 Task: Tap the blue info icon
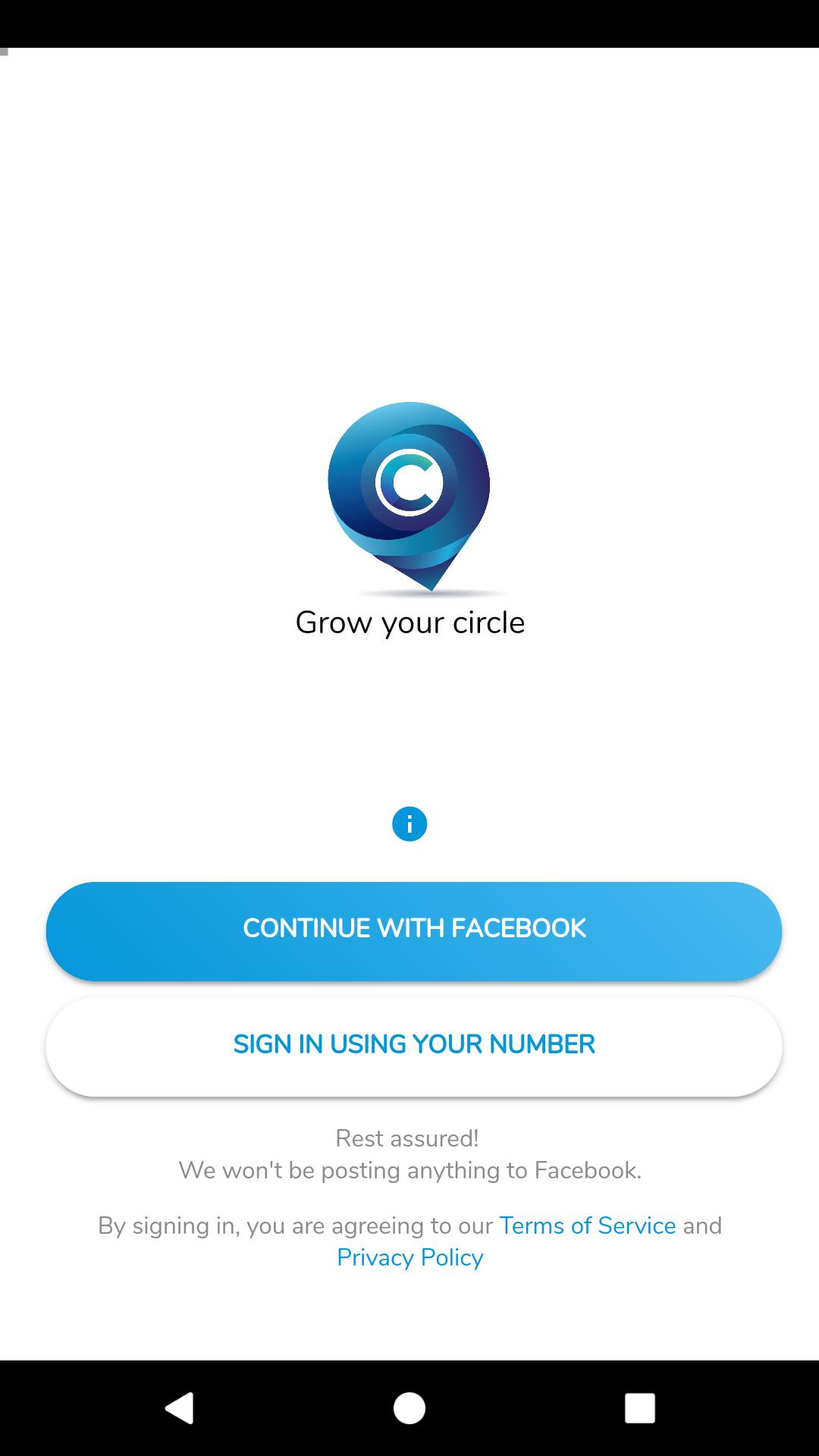click(x=409, y=824)
